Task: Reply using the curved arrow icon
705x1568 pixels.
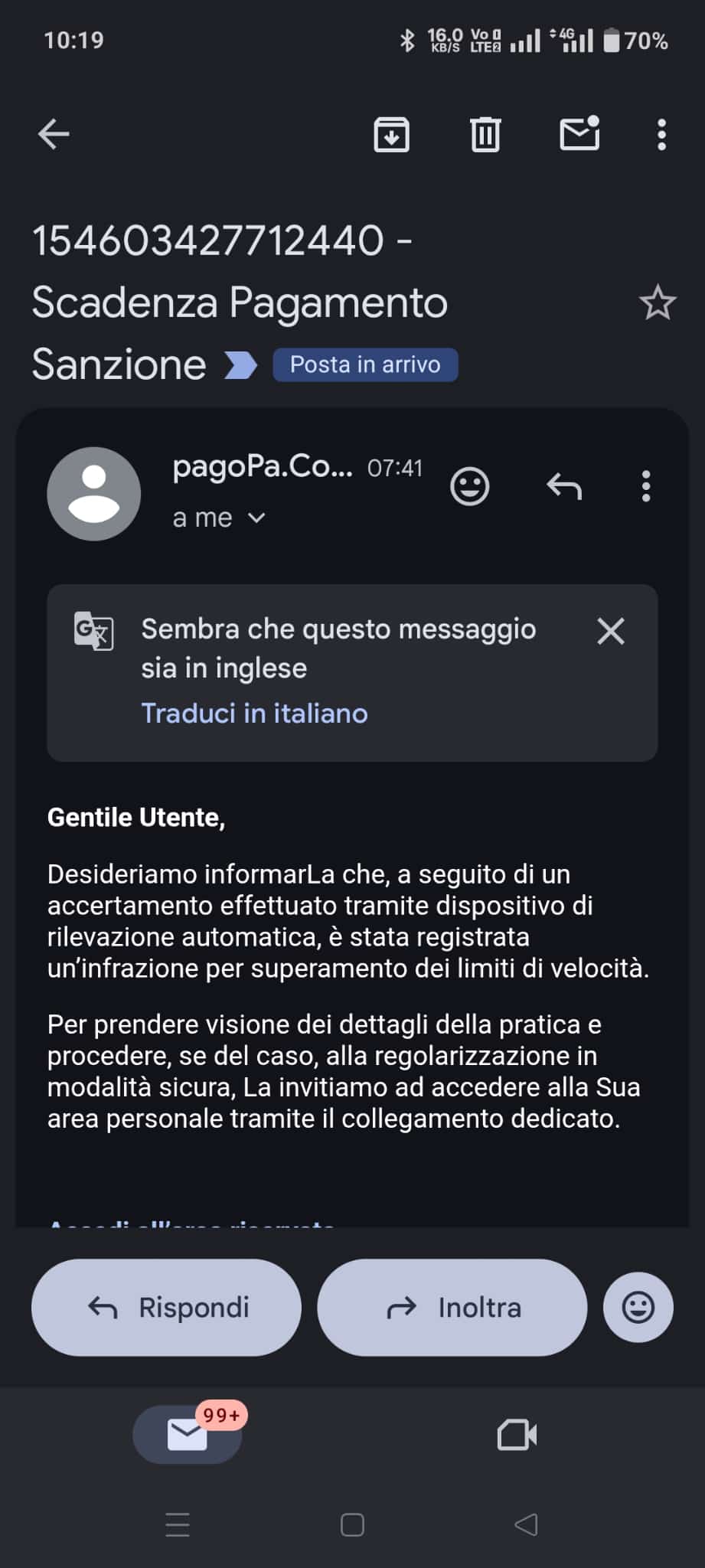Action: (x=564, y=486)
